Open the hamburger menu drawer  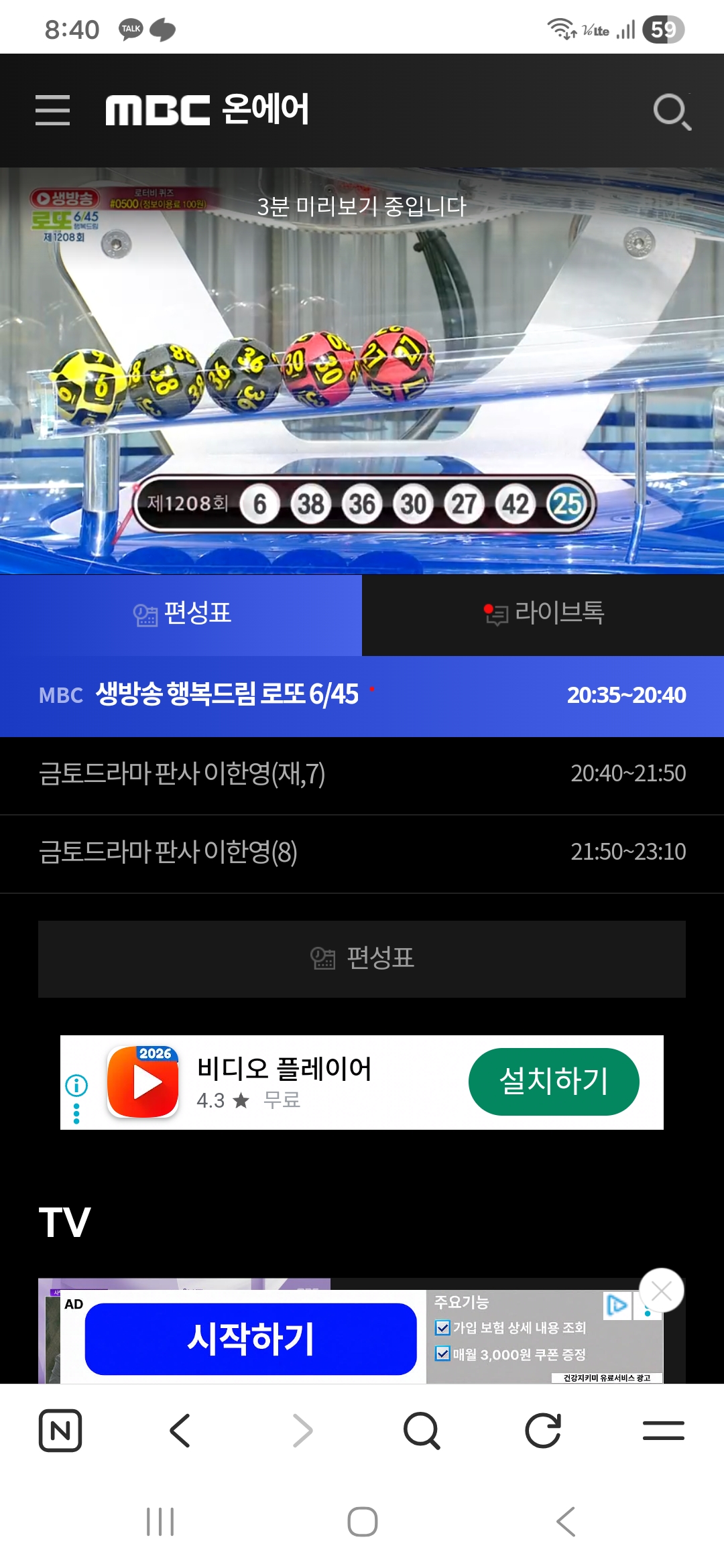pos(53,111)
